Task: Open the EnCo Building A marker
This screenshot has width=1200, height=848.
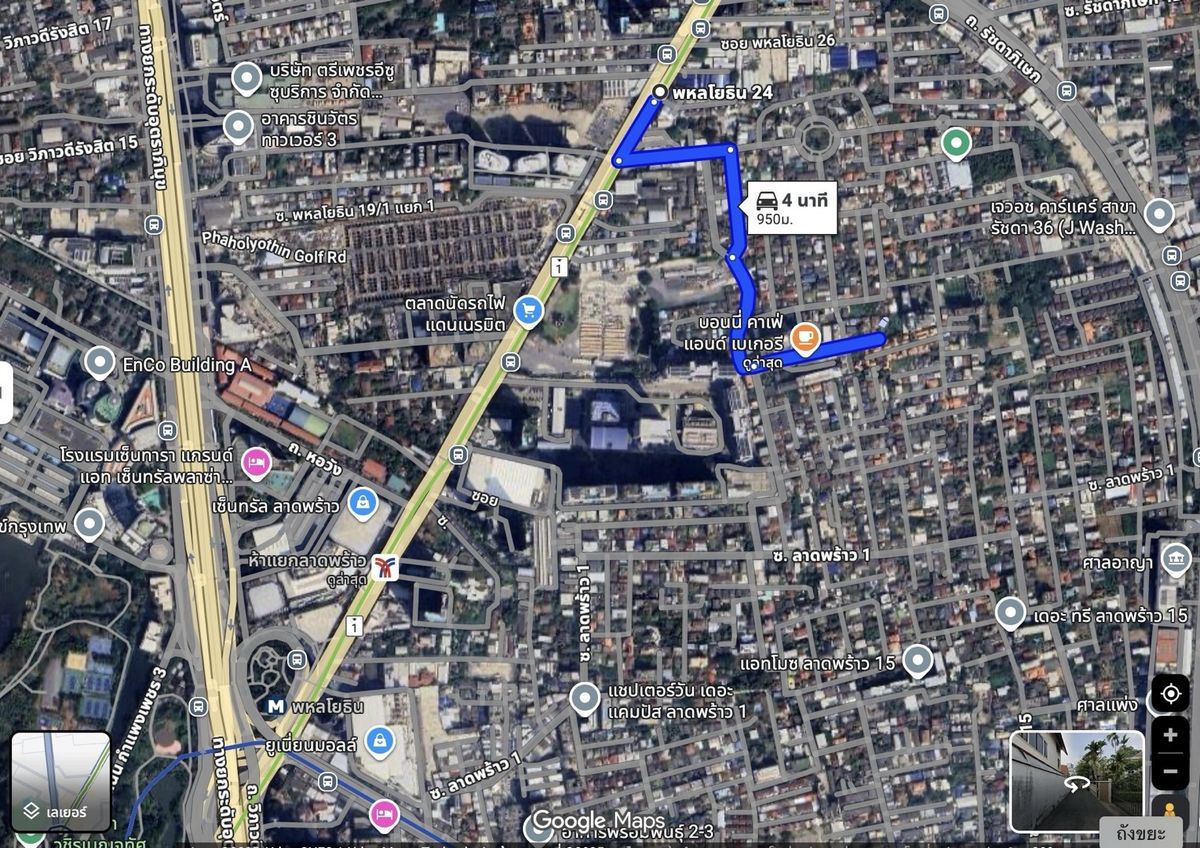Action: [99, 363]
